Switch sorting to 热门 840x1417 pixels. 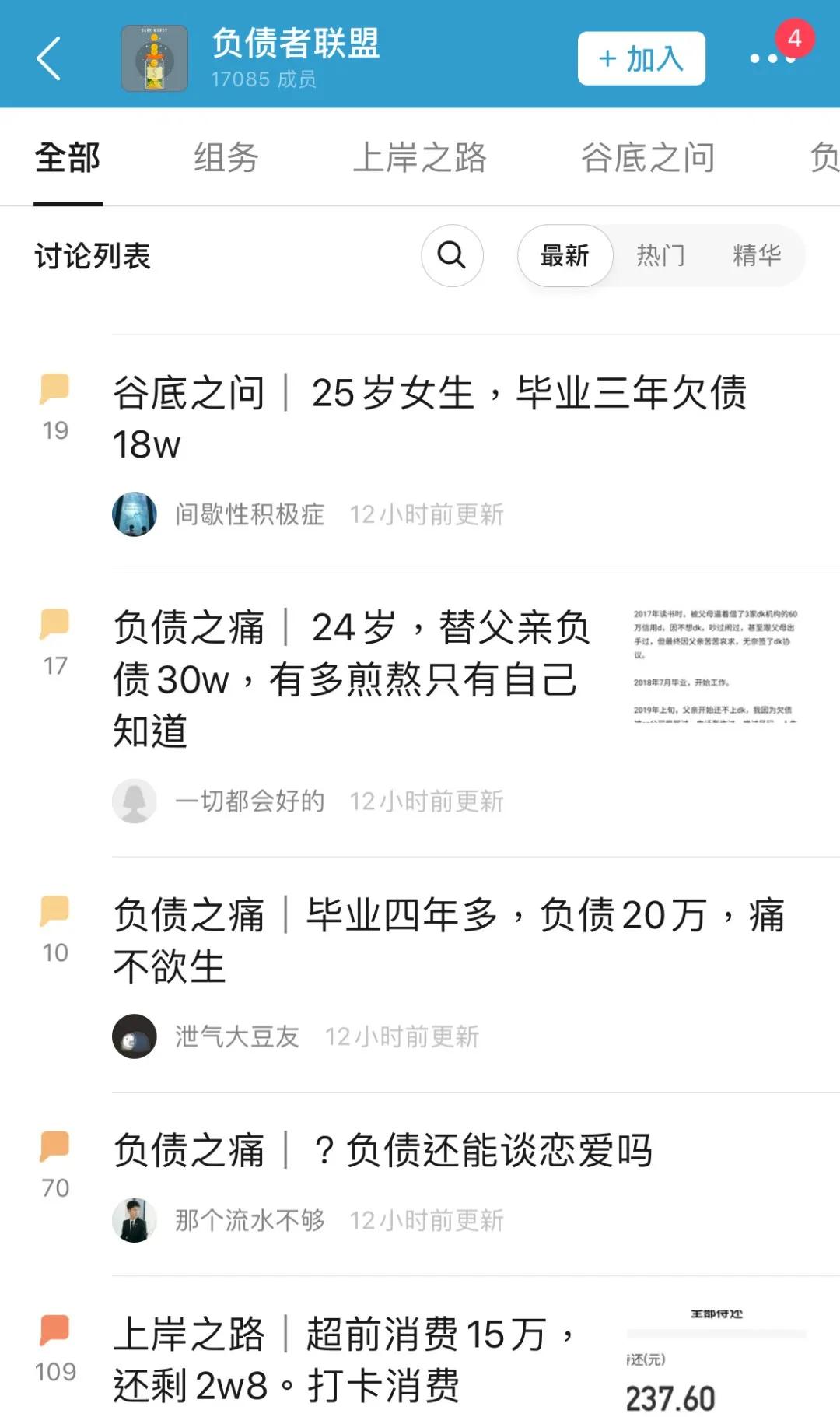click(662, 255)
